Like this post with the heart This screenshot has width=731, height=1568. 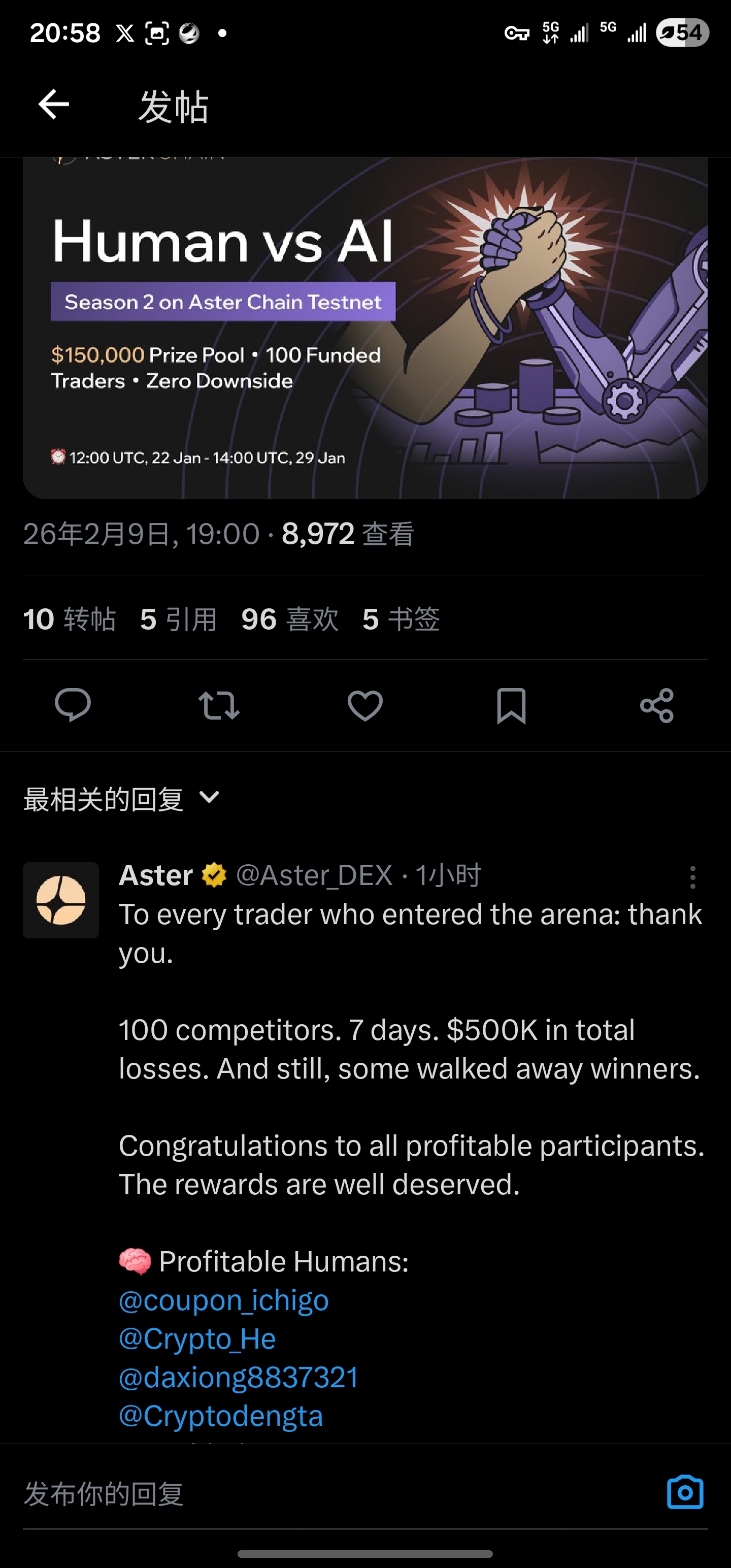[364, 705]
